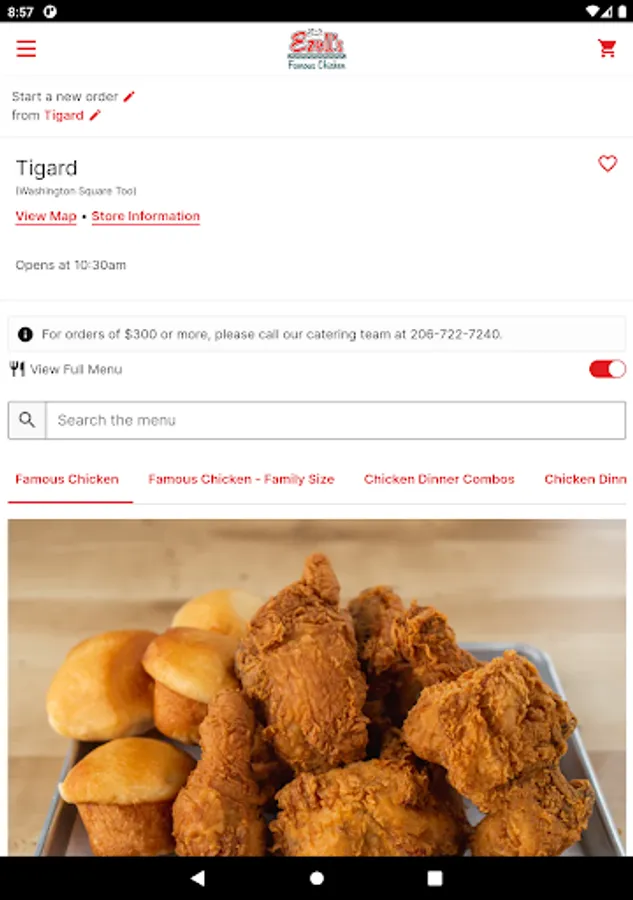Open the hamburger drawer menu
The width and height of the screenshot is (633, 900).
tap(26, 49)
